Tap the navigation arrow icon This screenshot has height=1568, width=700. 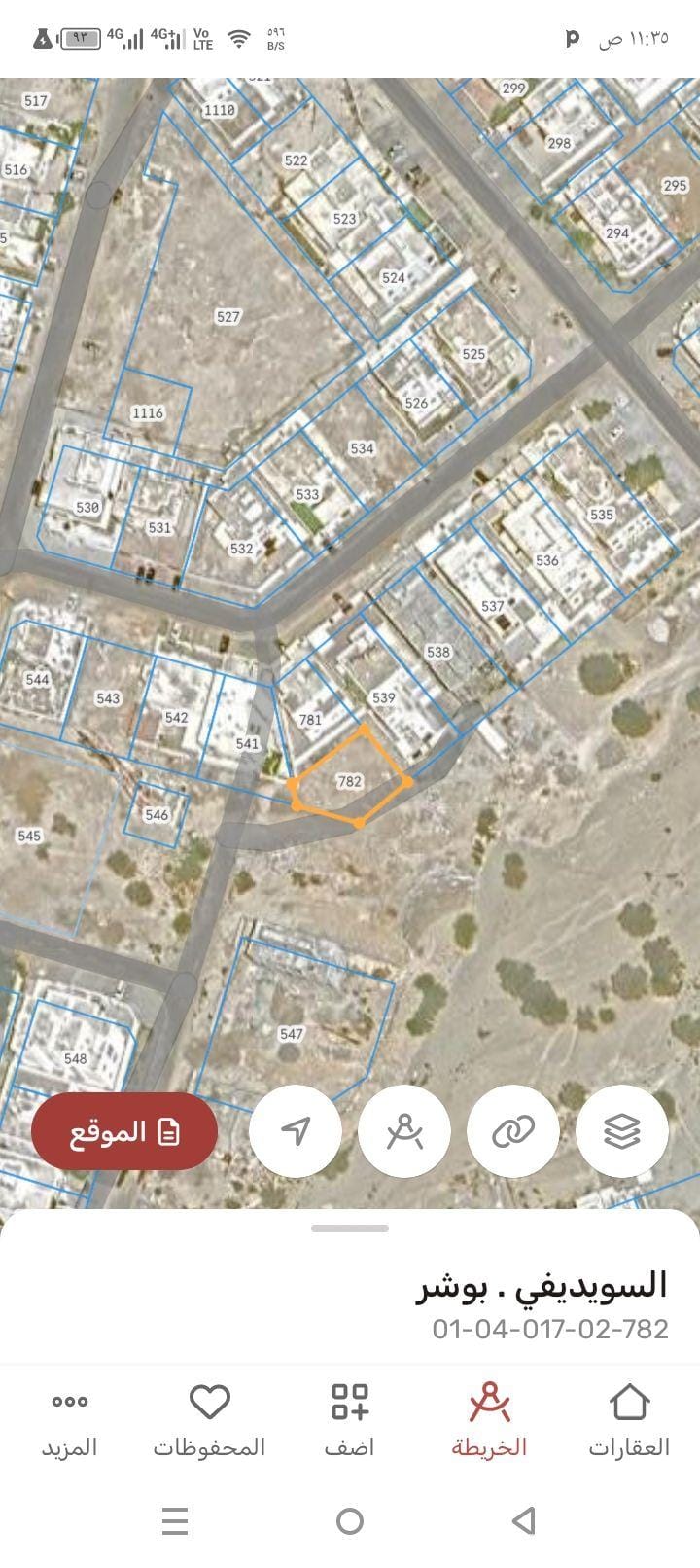(296, 1129)
